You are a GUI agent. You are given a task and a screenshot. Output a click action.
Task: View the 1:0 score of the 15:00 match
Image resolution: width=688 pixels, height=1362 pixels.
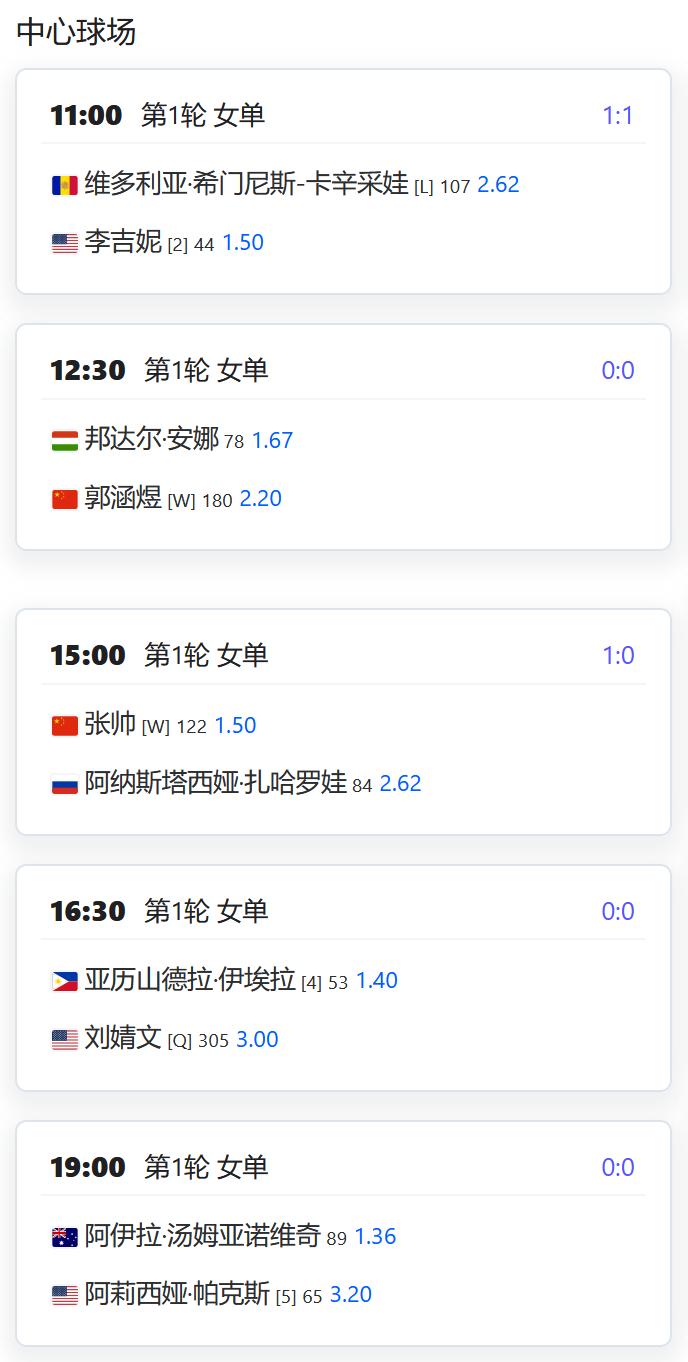(x=618, y=656)
